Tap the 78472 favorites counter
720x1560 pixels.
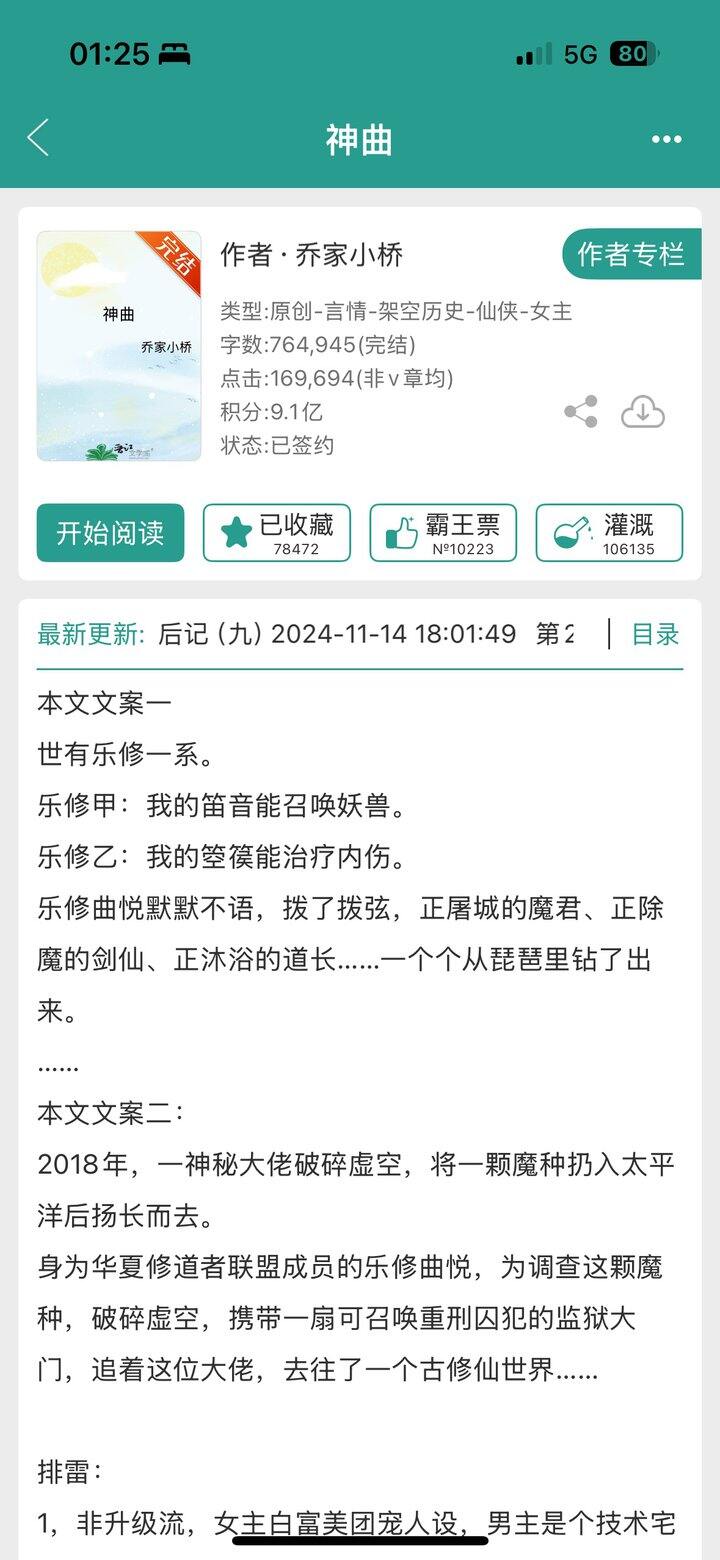(297, 550)
